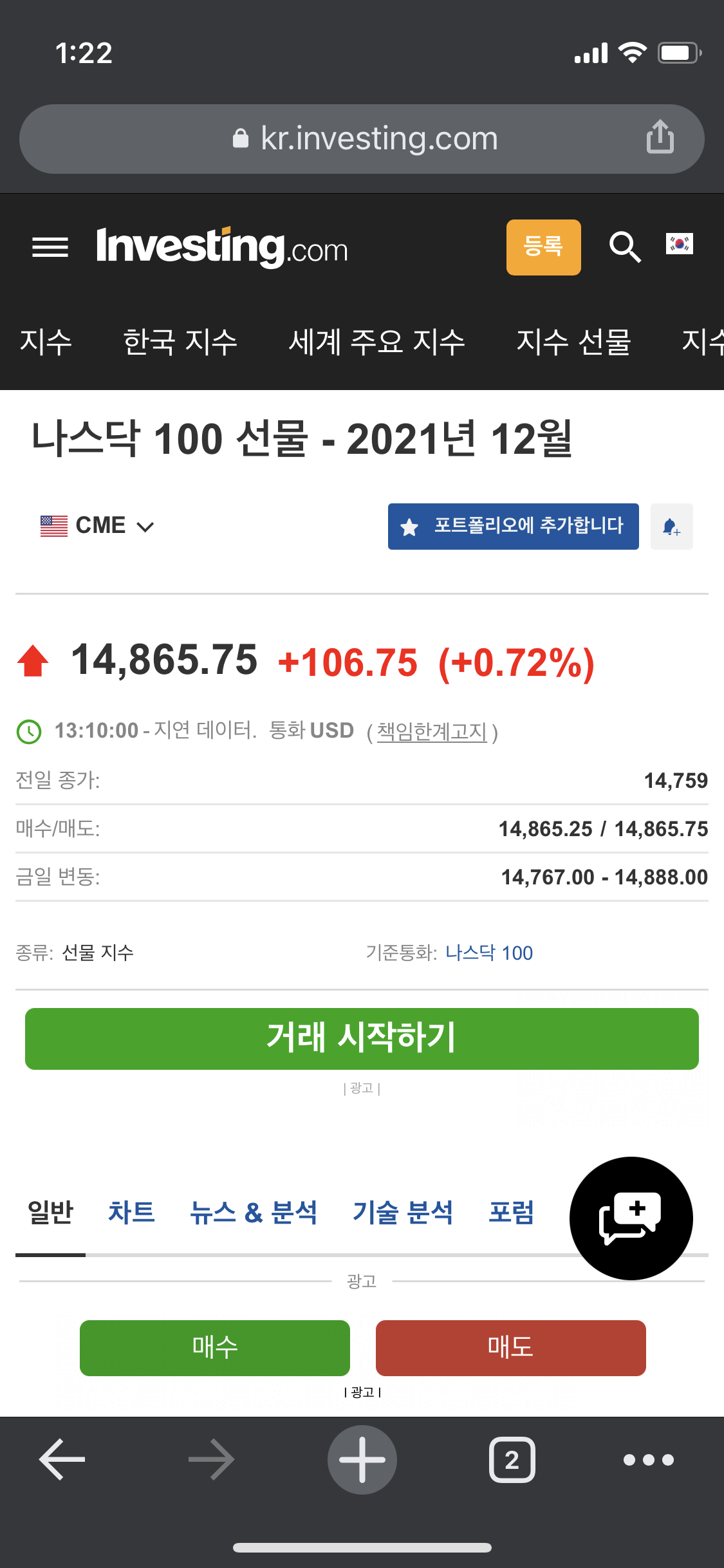The image size is (724, 1568).
Task: Switch to the 차트 tab
Action: coord(131,1213)
